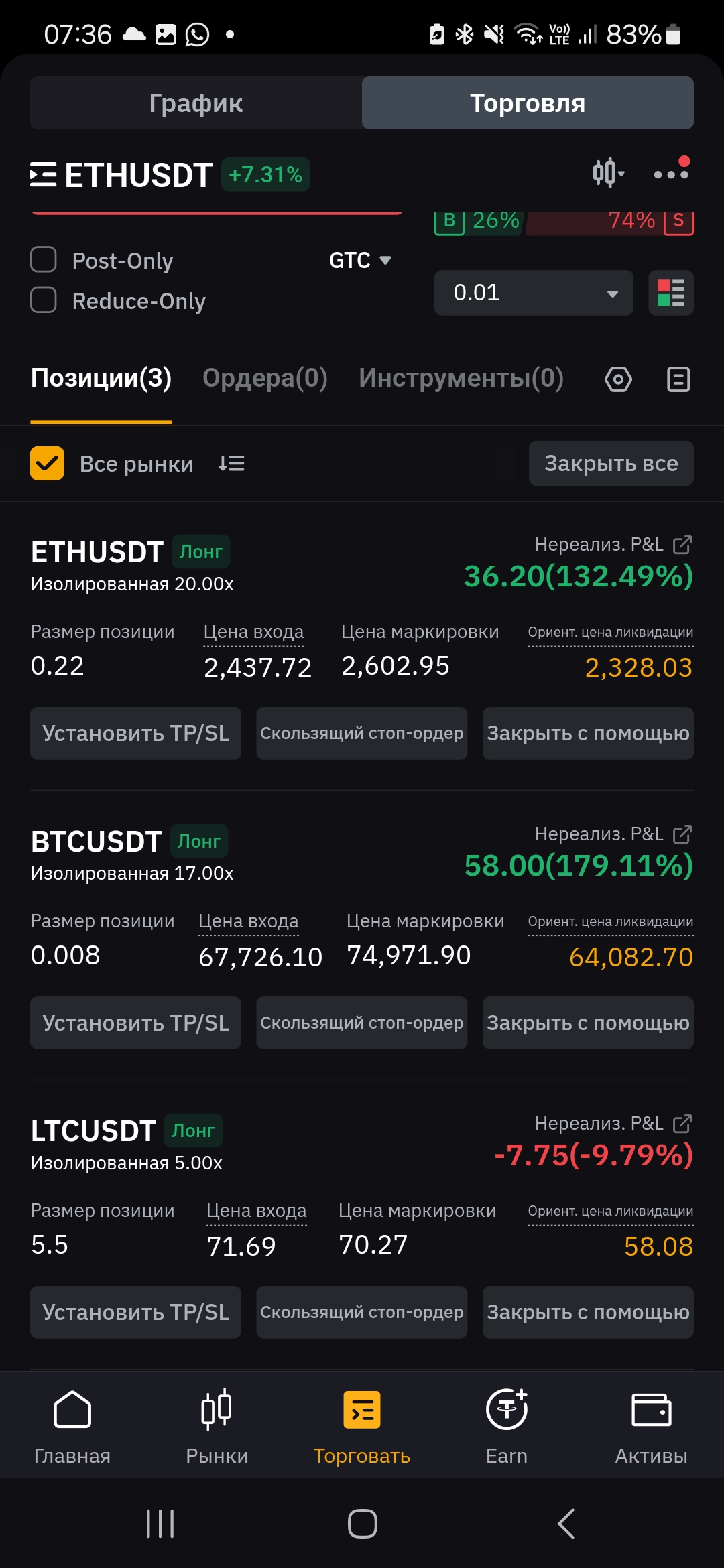Open the GTC time-in-force dropdown

[360, 260]
